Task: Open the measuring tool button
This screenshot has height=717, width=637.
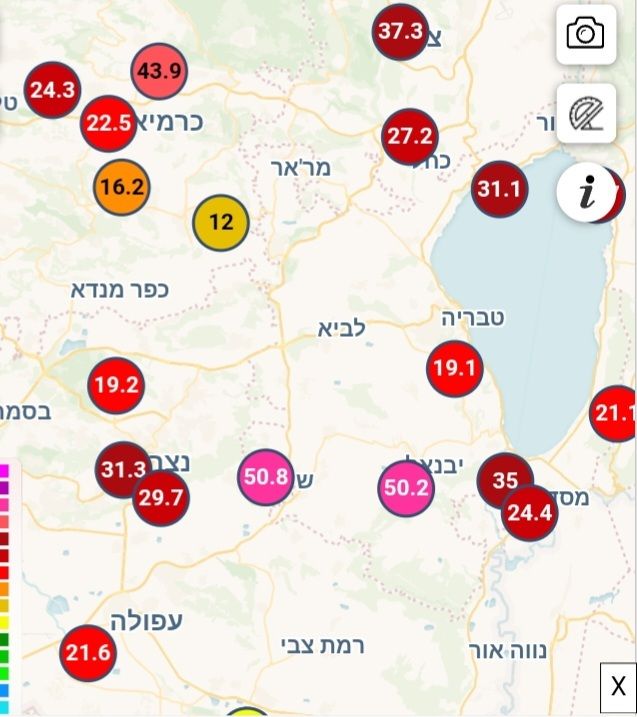Action: (x=586, y=113)
